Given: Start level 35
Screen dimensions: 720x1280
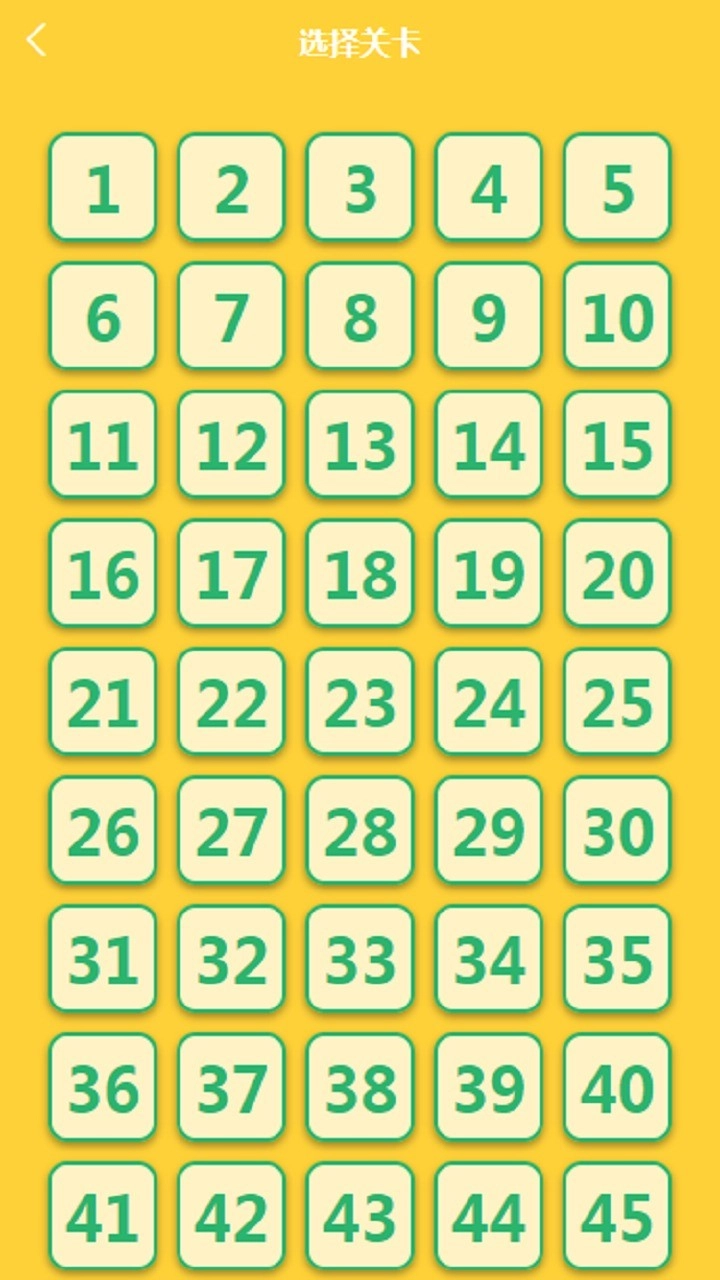Looking at the screenshot, I should click(x=617, y=959).
